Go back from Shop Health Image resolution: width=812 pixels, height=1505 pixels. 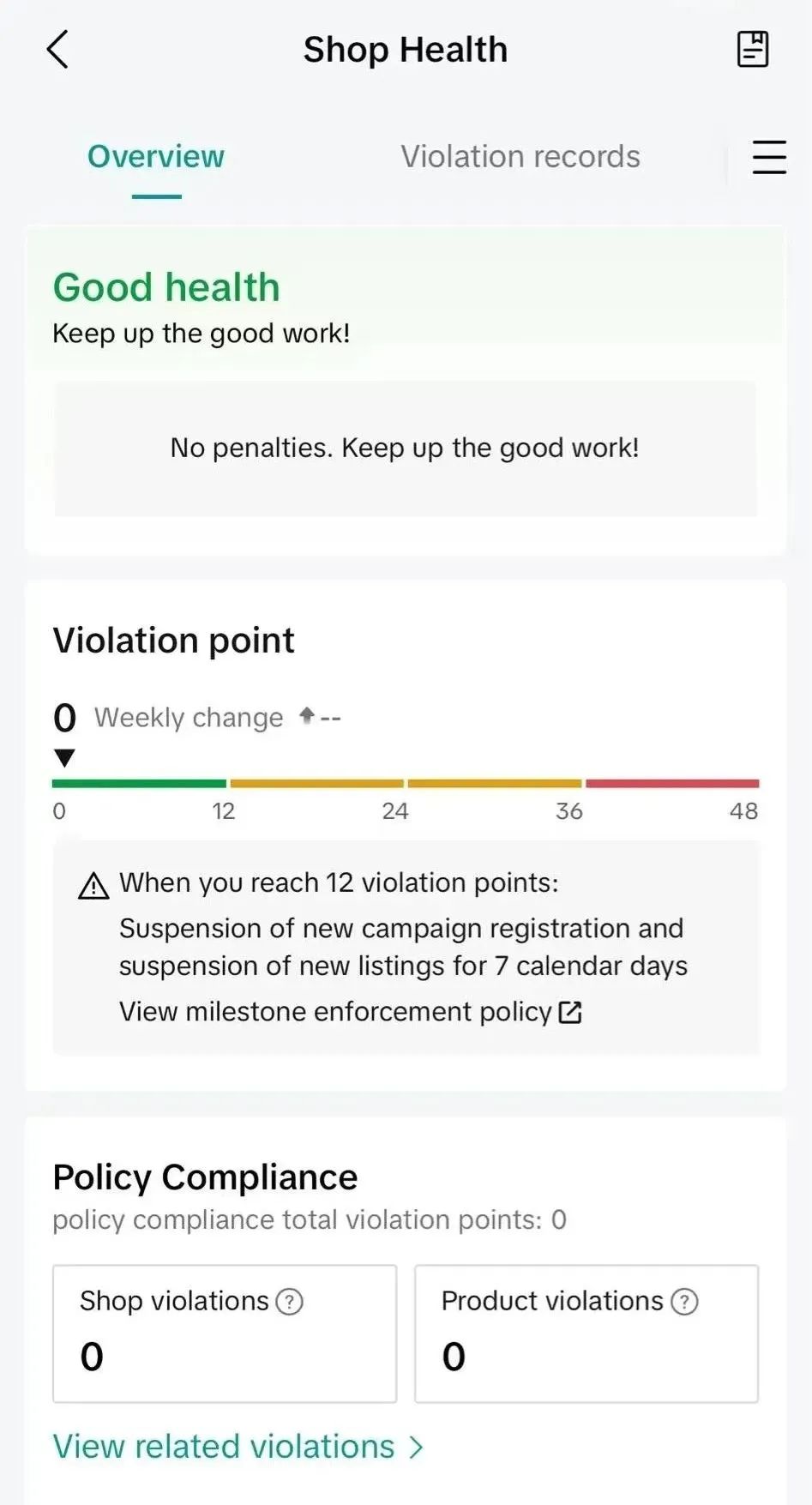point(57,49)
